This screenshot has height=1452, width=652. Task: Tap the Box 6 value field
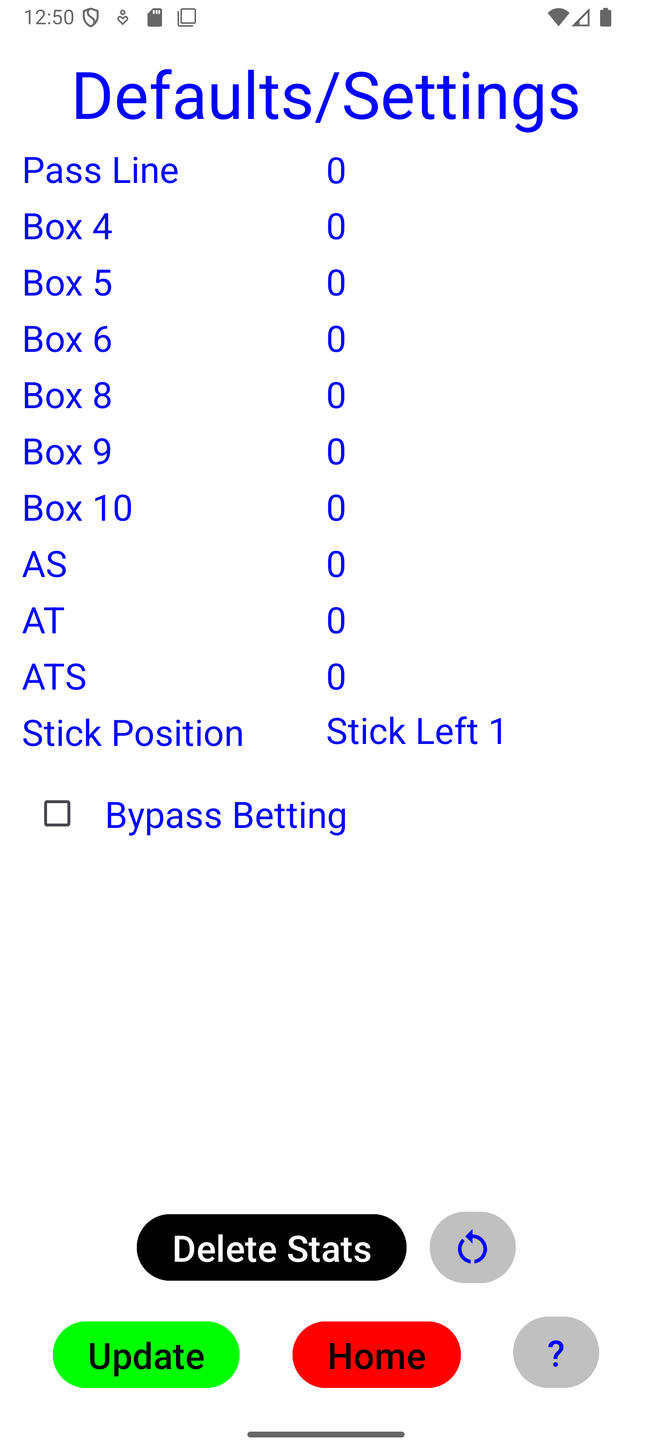point(336,339)
